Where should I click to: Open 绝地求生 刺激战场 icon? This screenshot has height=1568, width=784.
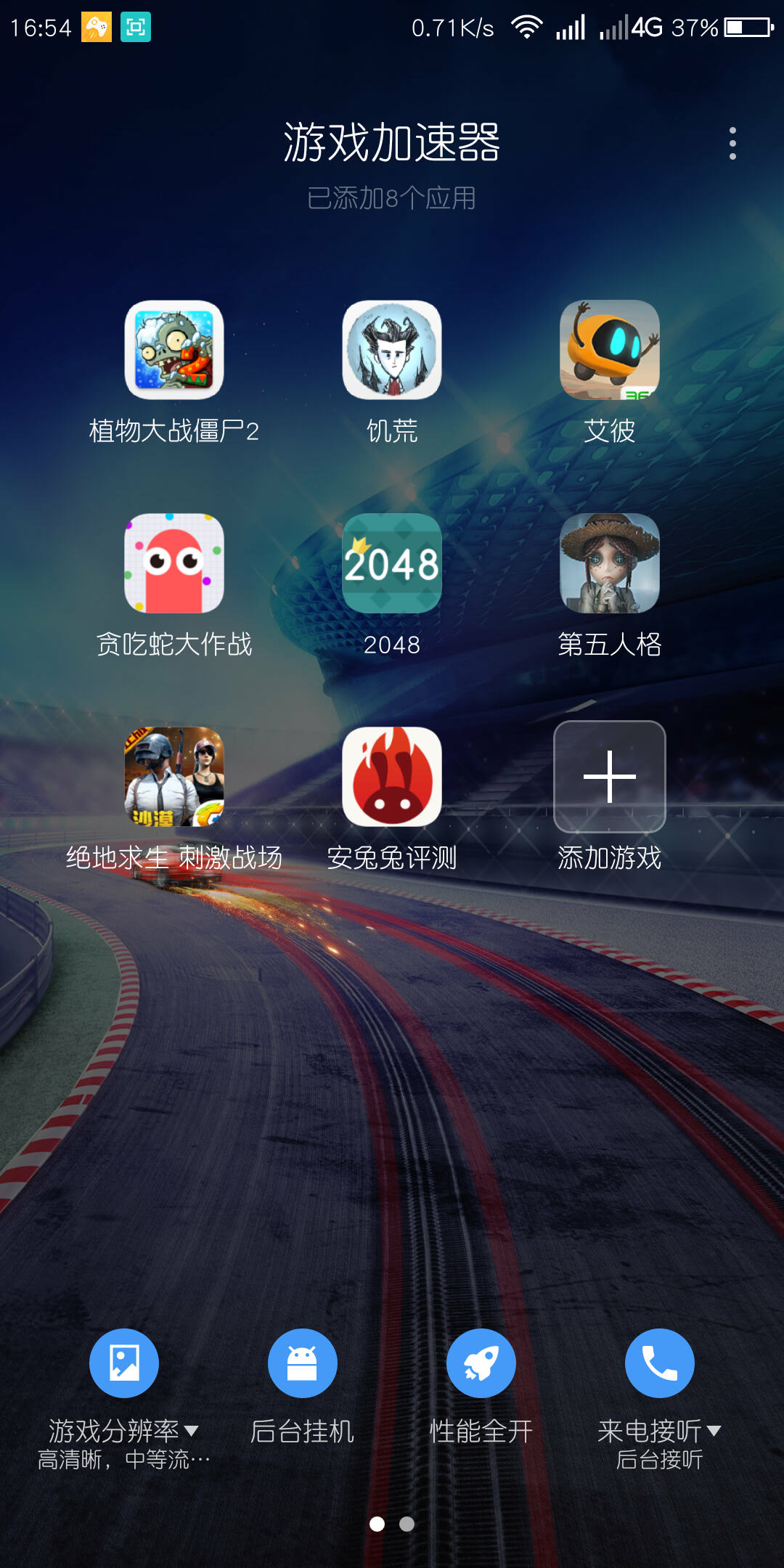(174, 777)
